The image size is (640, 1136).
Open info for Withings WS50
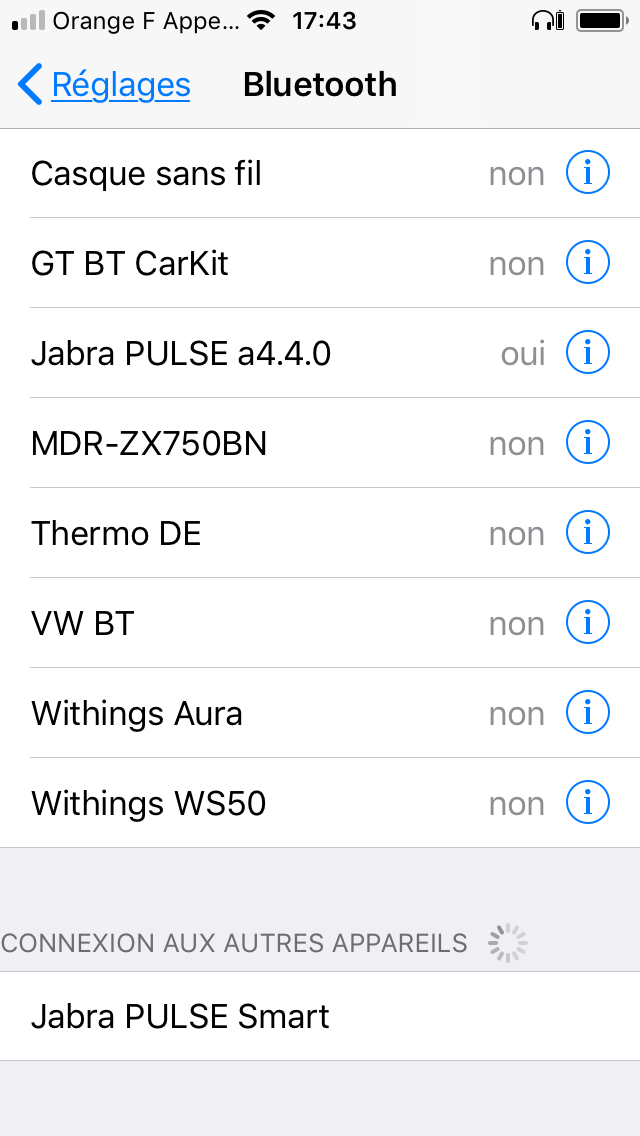pyautogui.click(x=587, y=803)
